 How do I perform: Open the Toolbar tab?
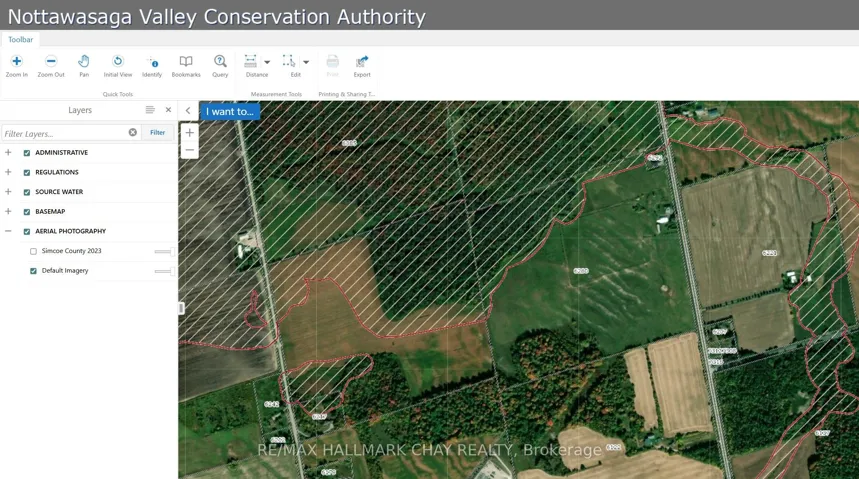pyautogui.click(x=21, y=40)
